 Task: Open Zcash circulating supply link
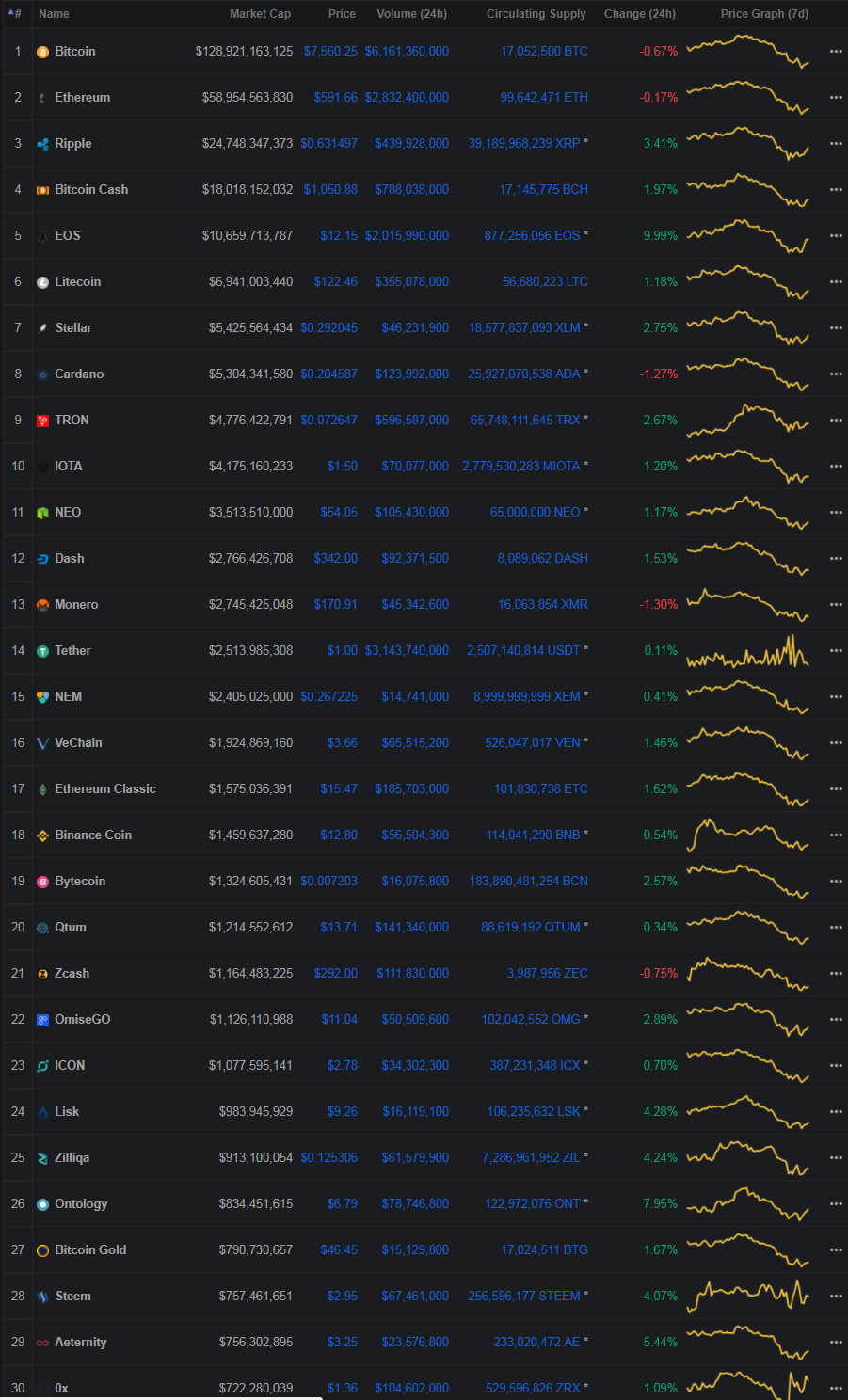[x=547, y=974]
